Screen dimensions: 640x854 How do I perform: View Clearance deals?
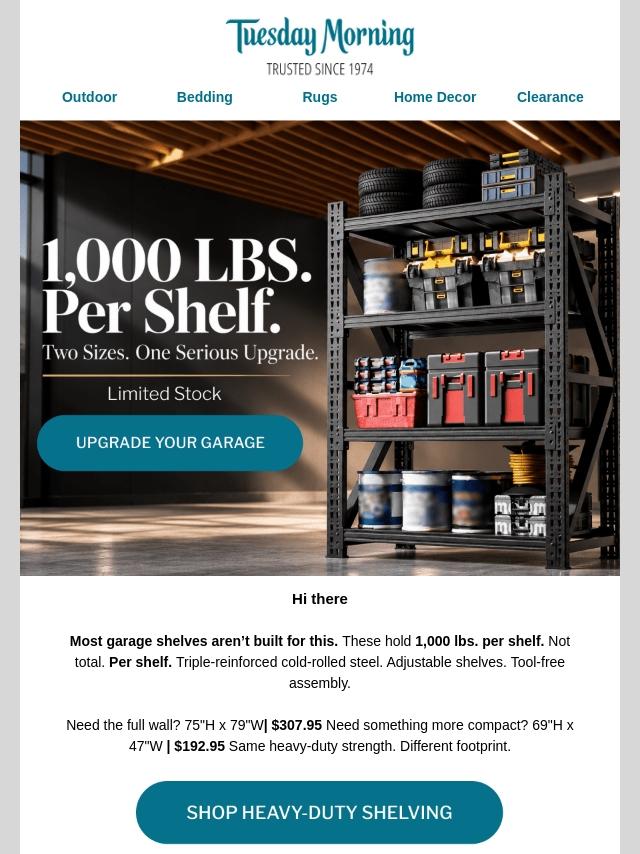(550, 97)
